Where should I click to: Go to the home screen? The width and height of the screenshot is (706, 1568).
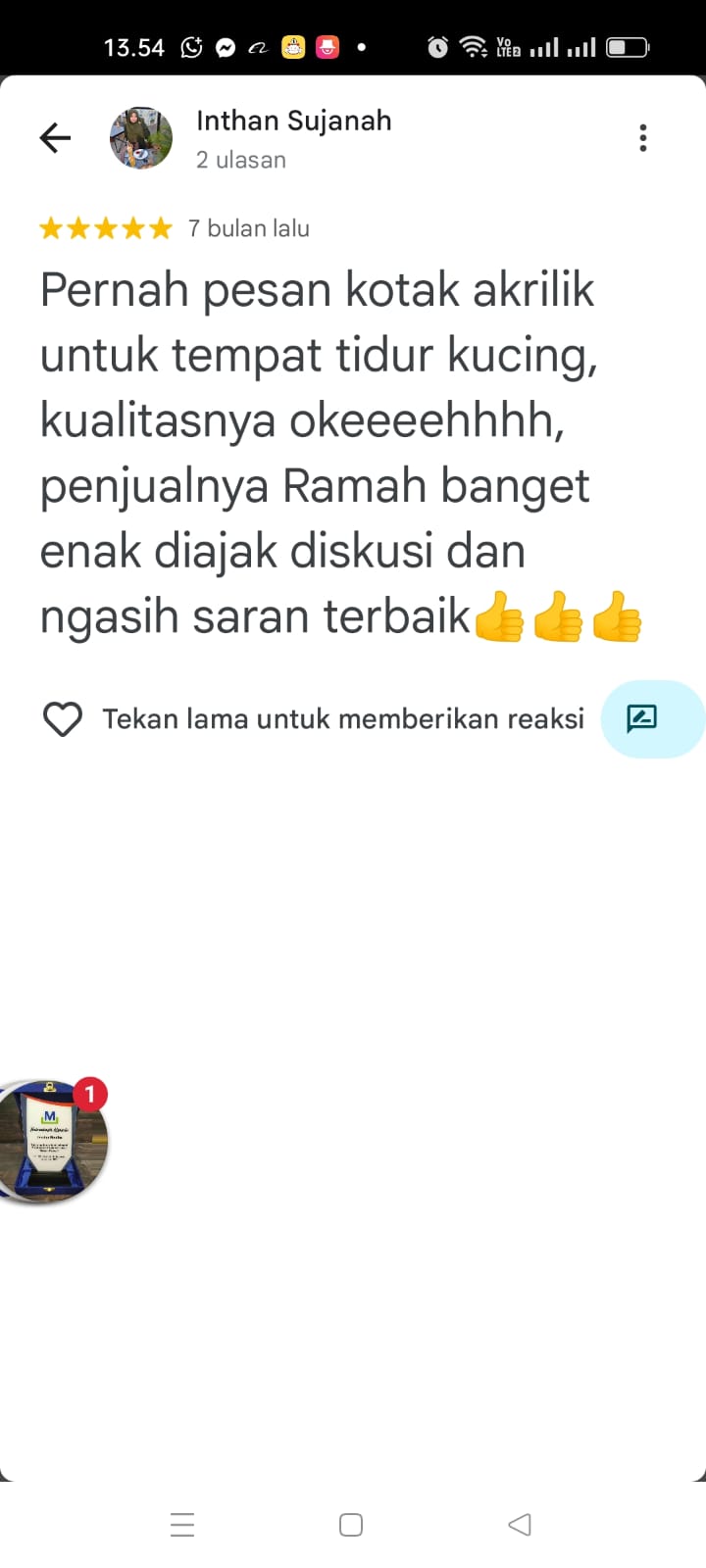351,1525
